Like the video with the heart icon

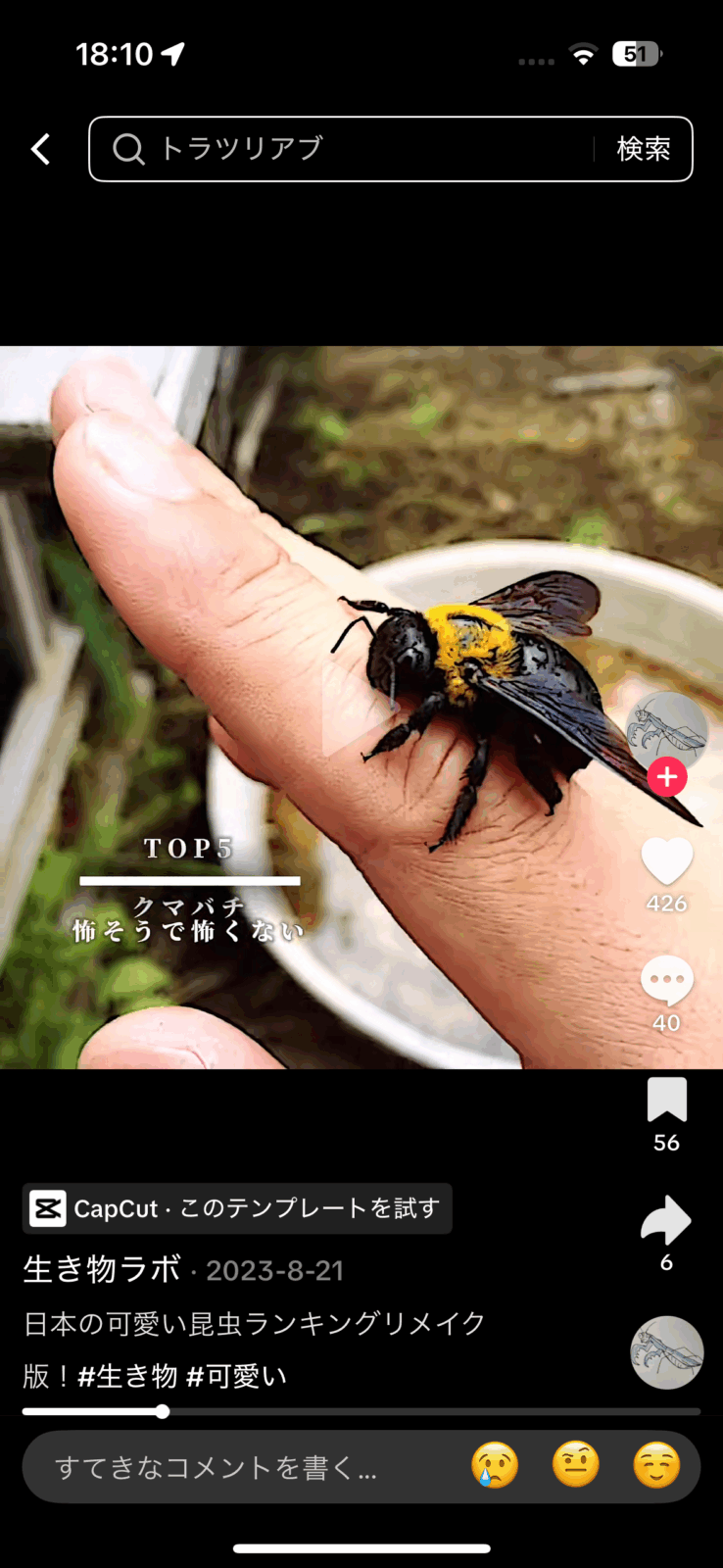click(x=667, y=862)
